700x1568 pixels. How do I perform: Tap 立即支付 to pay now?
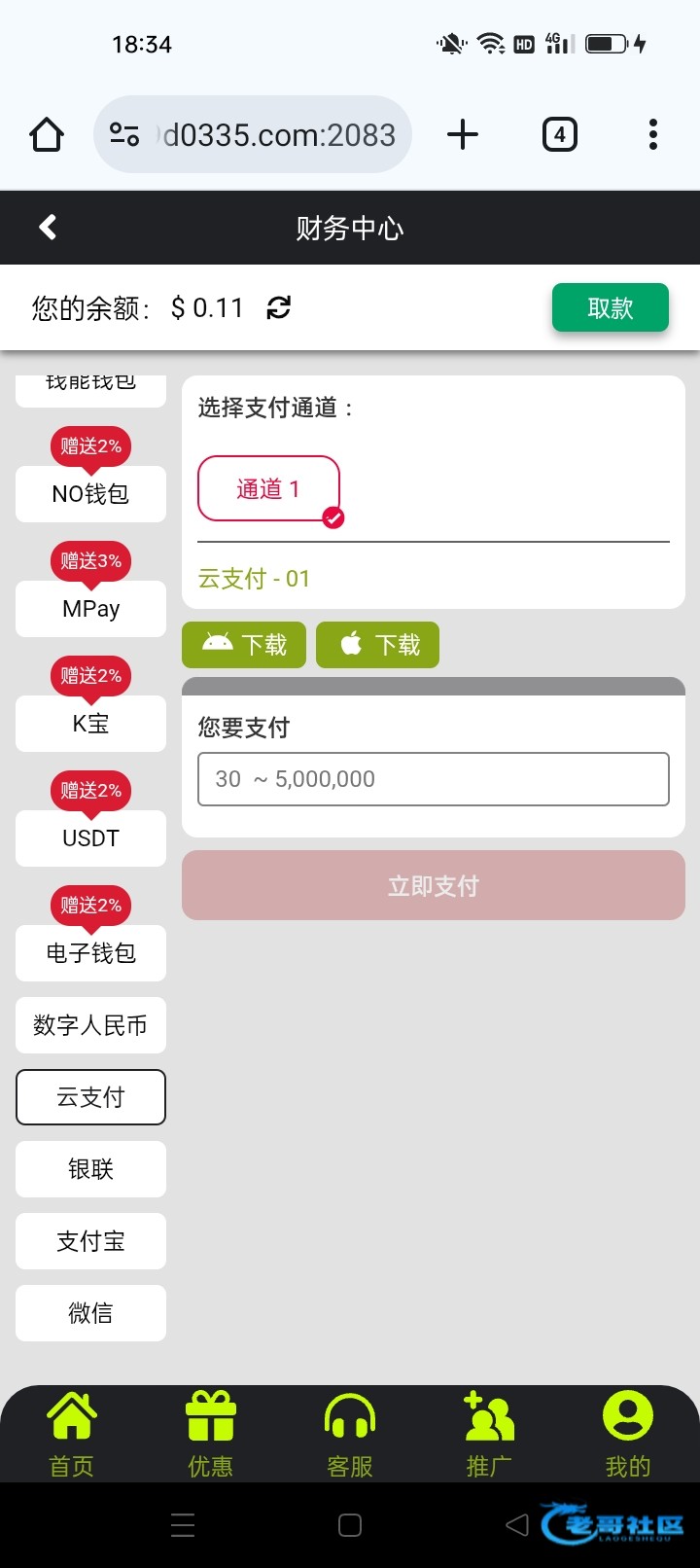[434, 885]
